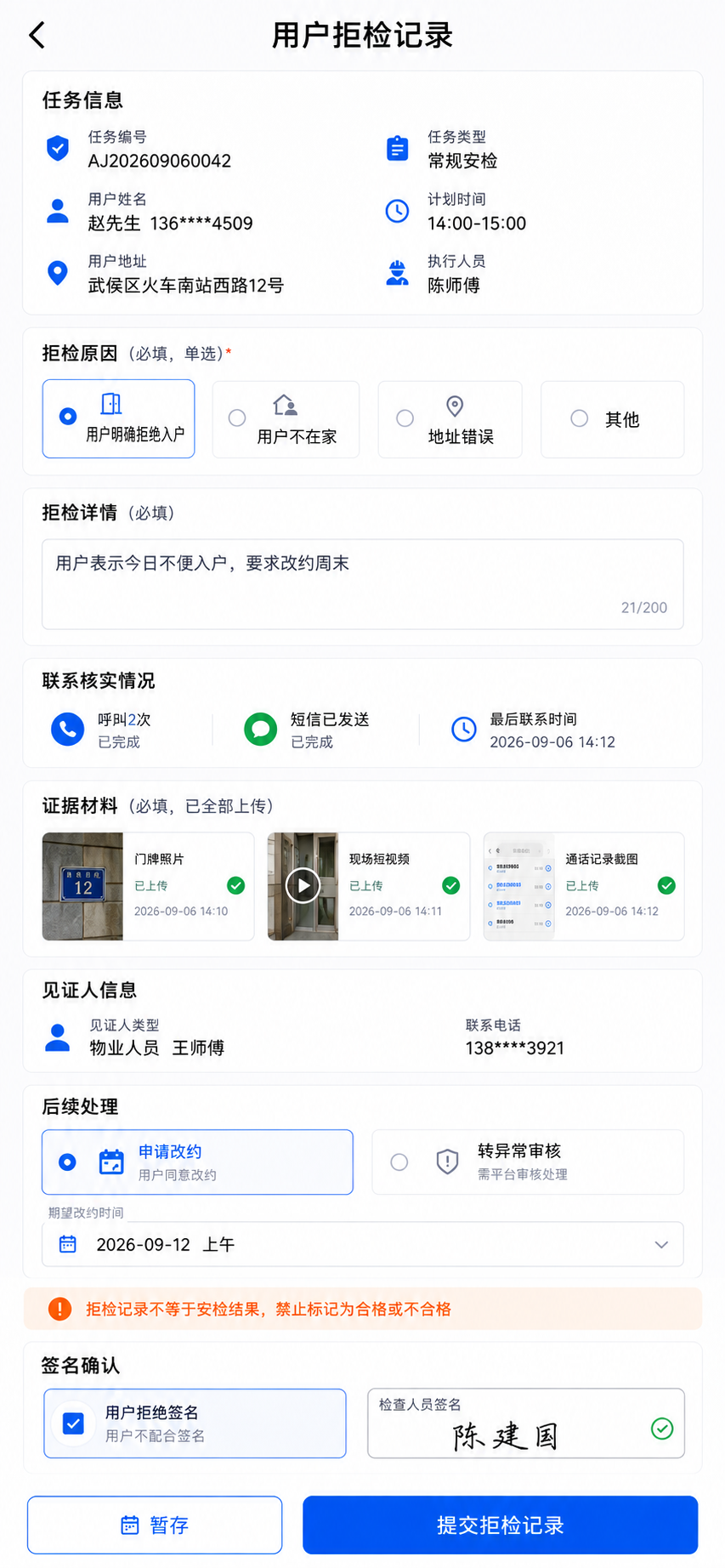Pick 地址错误 as refusal reason
The height and width of the screenshot is (1568, 725).
(450, 420)
